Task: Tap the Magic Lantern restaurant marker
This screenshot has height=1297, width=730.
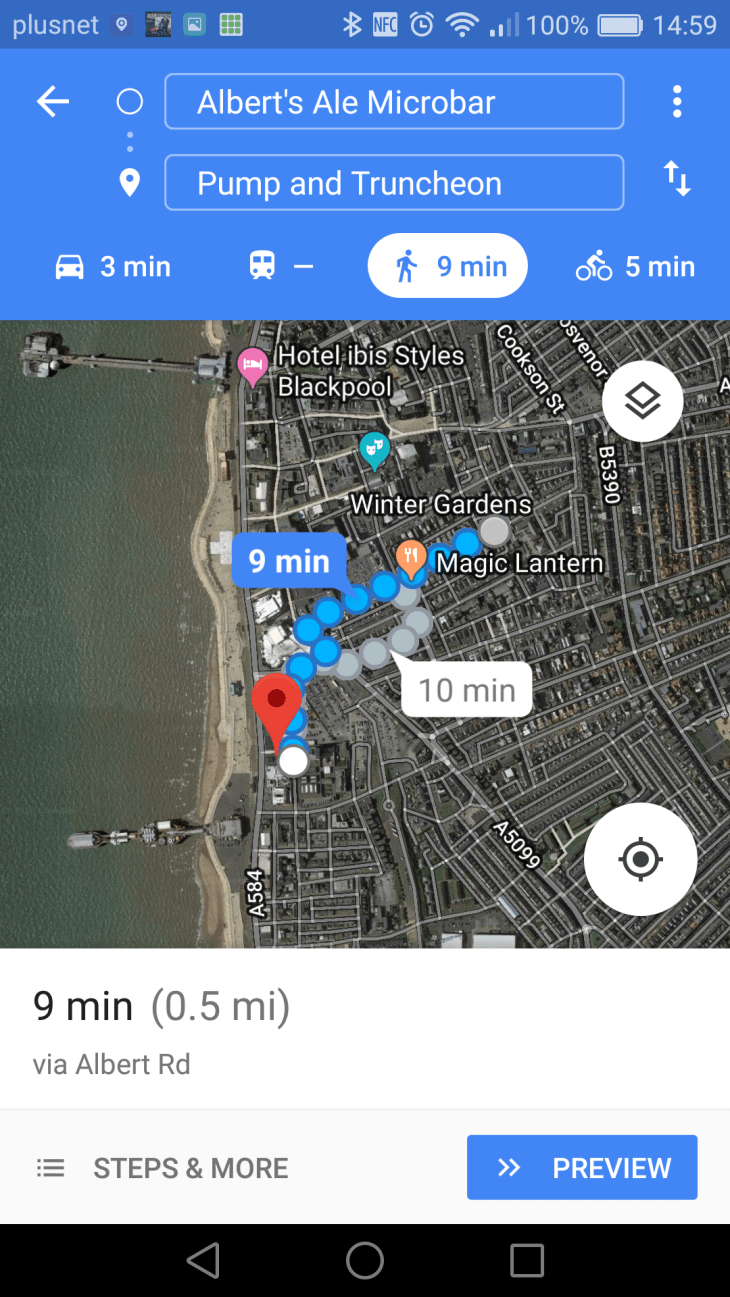Action: 411,558
